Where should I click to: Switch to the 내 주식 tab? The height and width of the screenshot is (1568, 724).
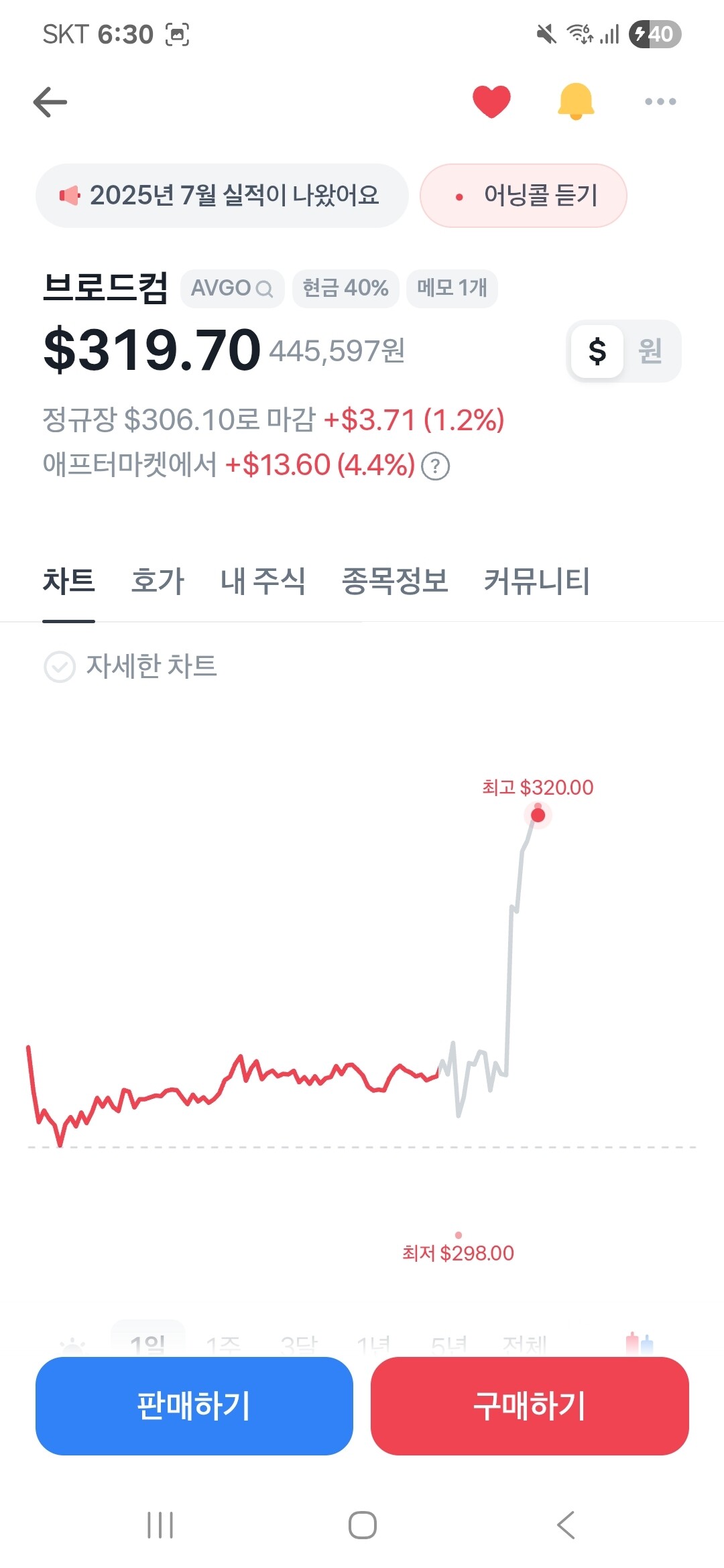tap(263, 581)
